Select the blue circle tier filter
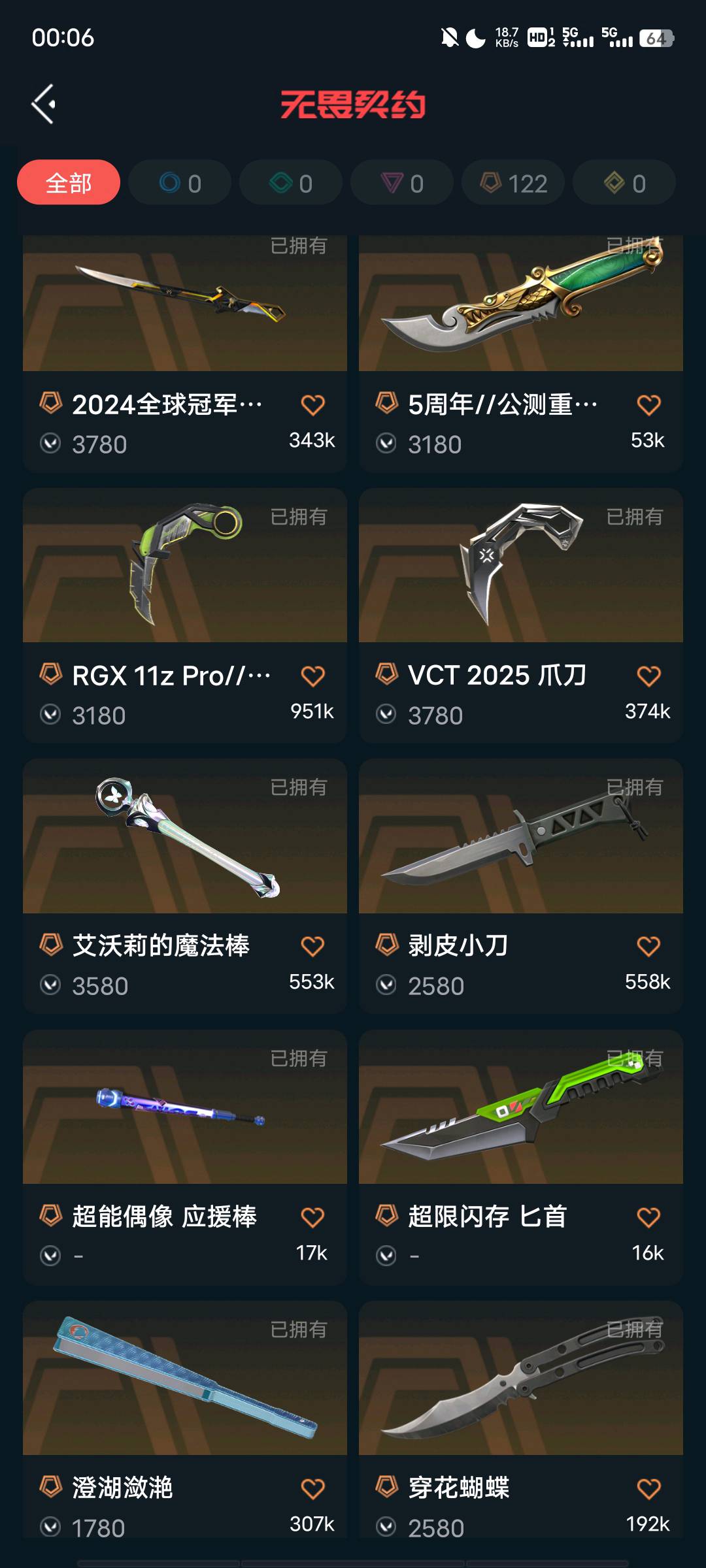Image resolution: width=706 pixels, height=1568 pixels. pos(180,183)
